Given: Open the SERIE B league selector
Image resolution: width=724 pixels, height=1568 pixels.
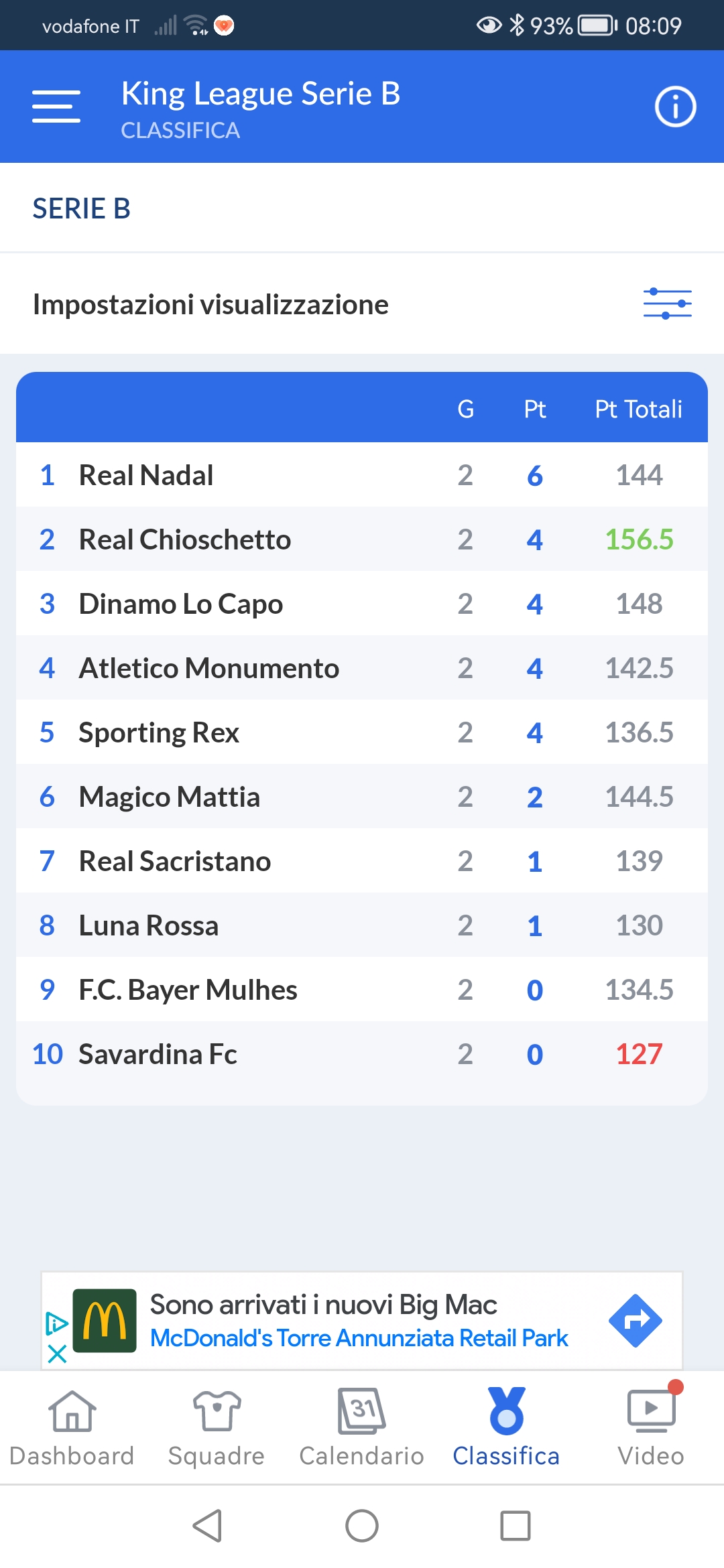Looking at the screenshot, I should 82,208.
